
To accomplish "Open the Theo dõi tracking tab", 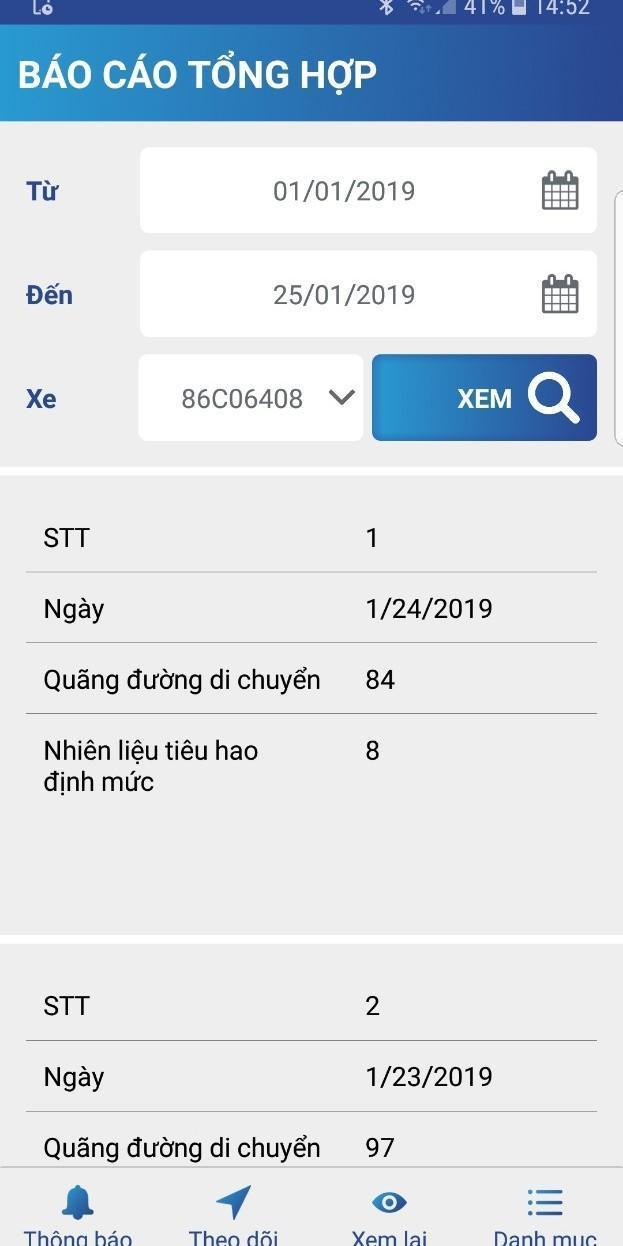I will 233,1214.
